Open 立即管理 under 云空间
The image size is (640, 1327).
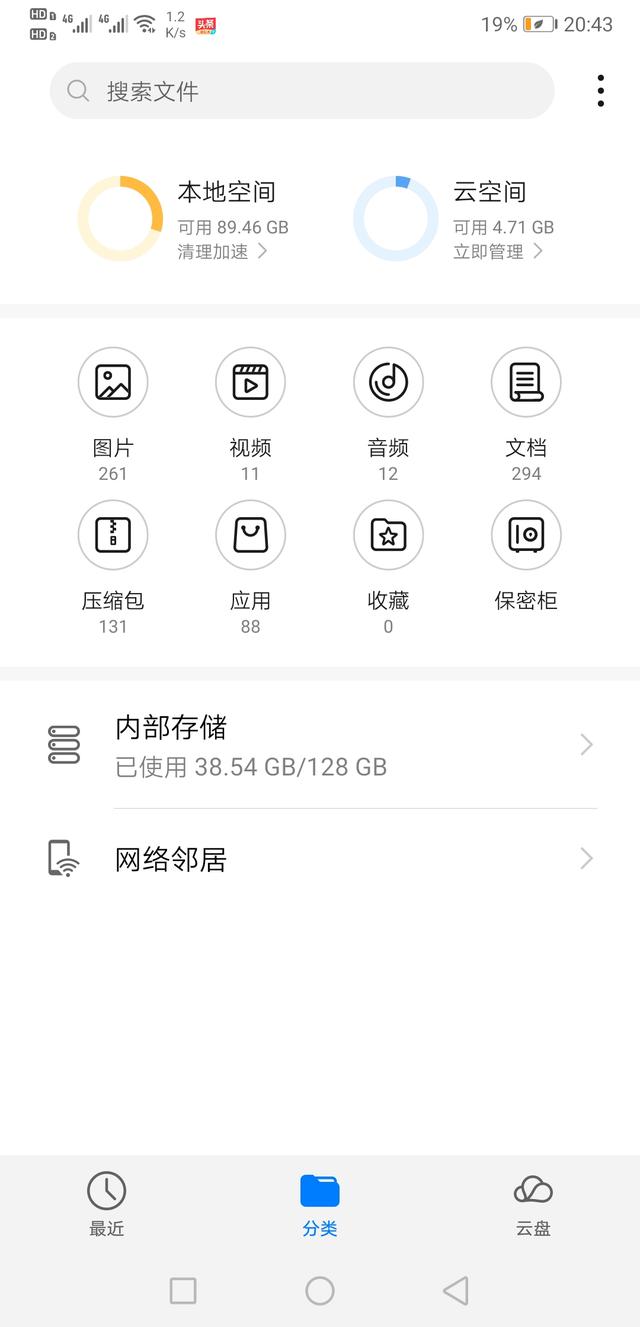tap(498, 252)
